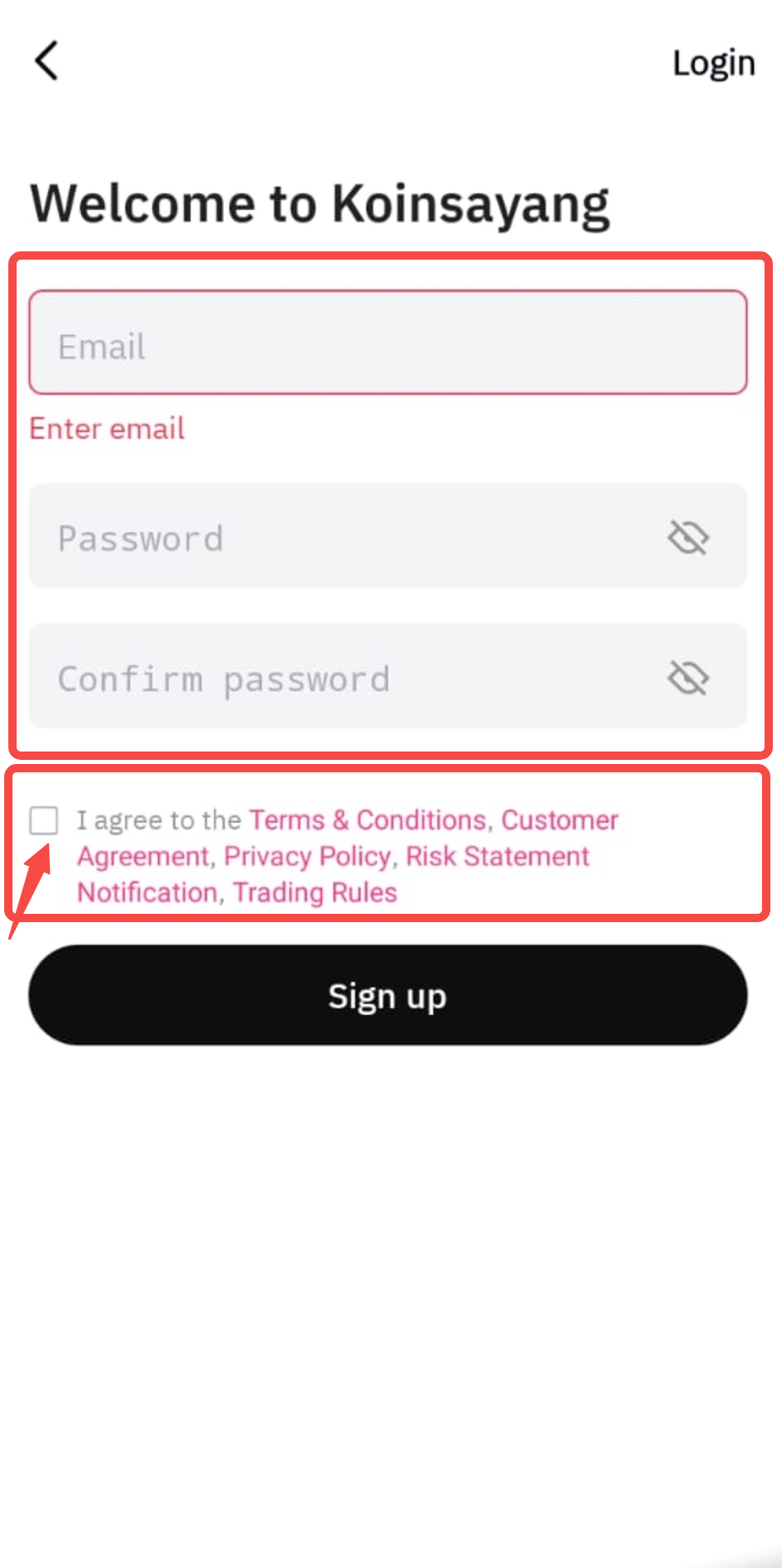Open the Login link
Screen dimensions: 782x1568
[x=713, y=63]
